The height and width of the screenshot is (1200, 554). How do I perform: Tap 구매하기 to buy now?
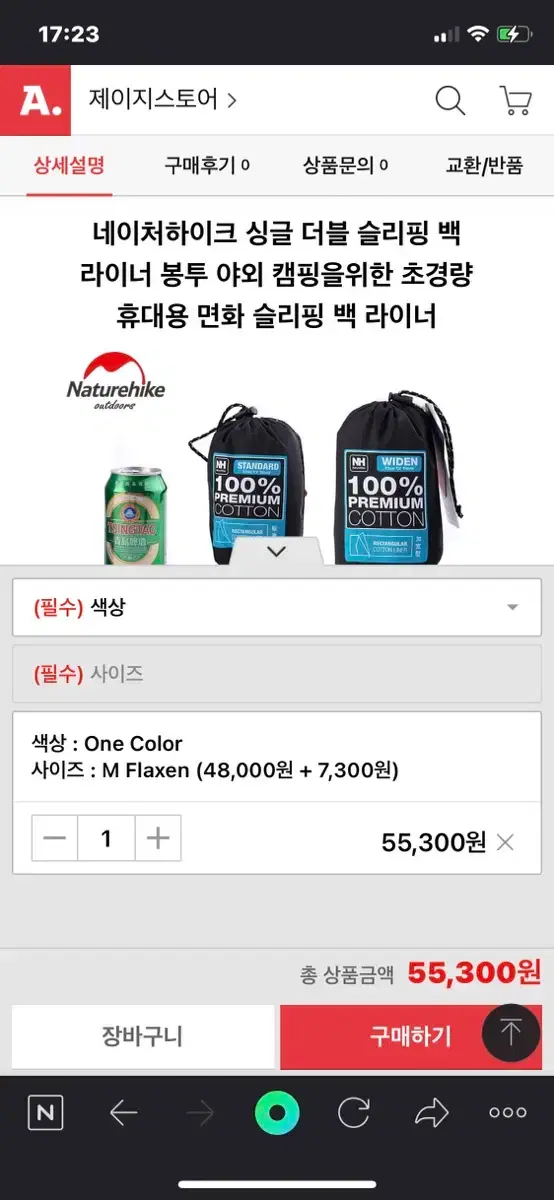coord(410,1037)
